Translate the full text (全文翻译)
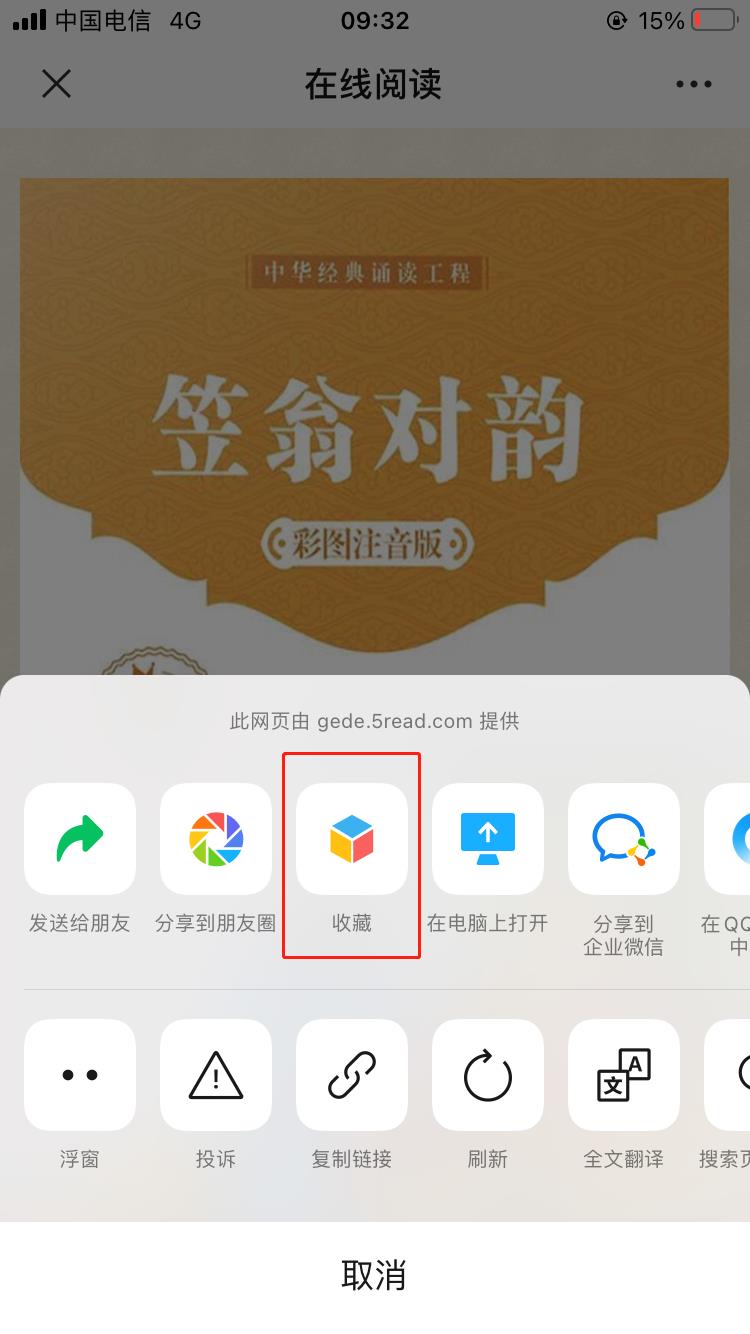 click(624, 1075)
